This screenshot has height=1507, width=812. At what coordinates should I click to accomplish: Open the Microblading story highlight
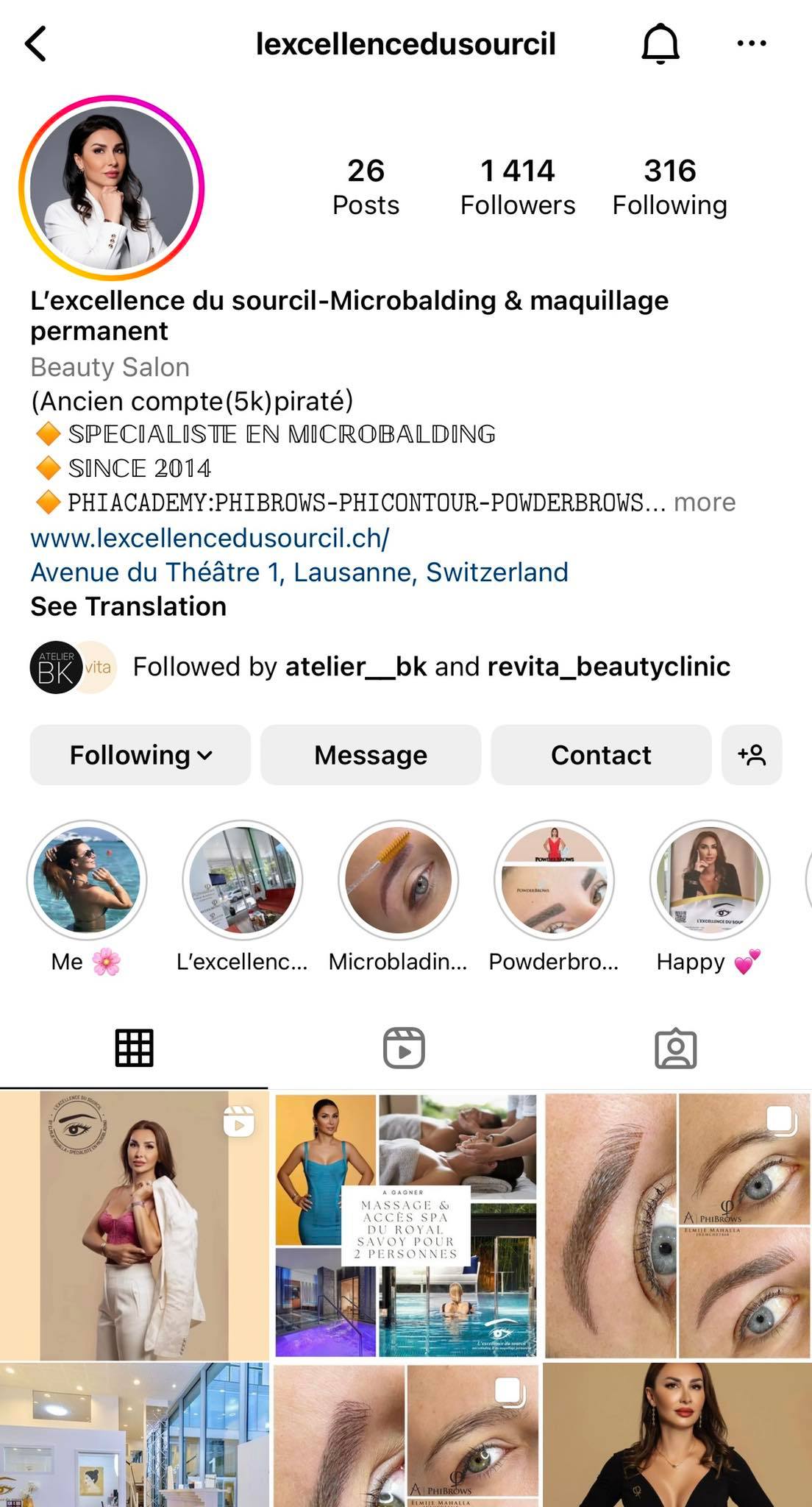pyautogui.click(x=398, y=880)
